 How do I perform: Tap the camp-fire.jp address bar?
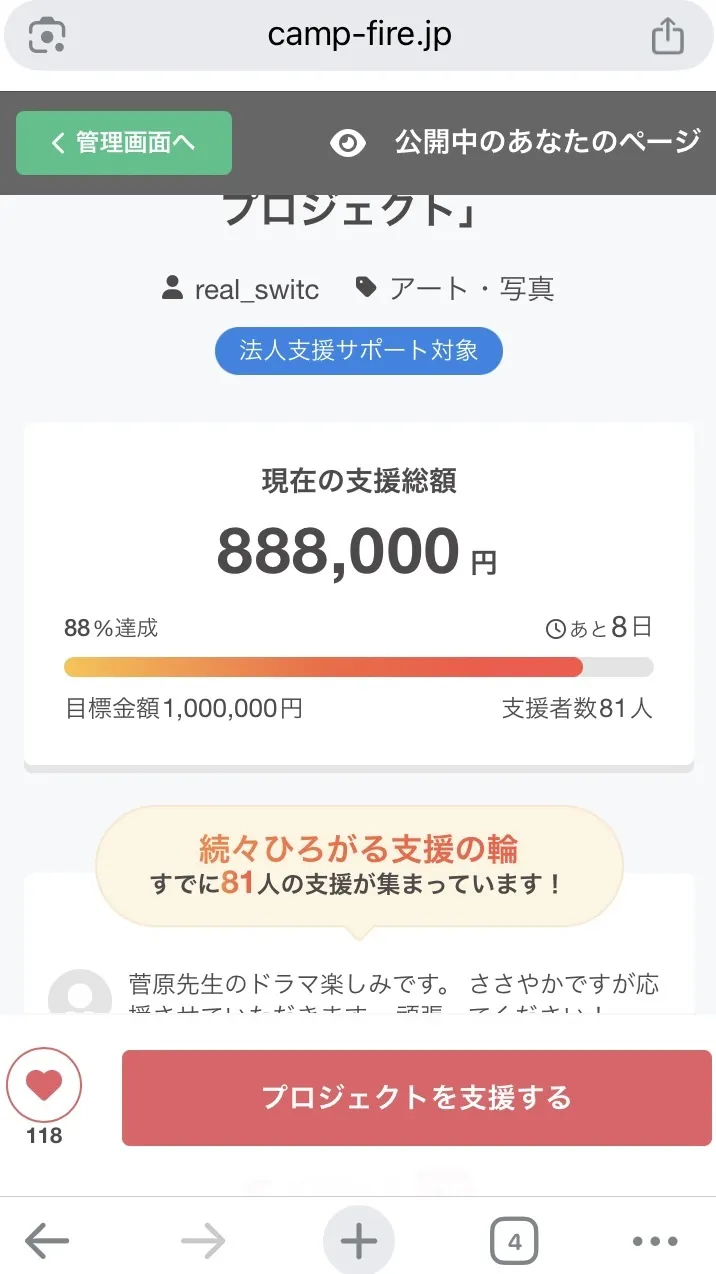pos(359,37)
